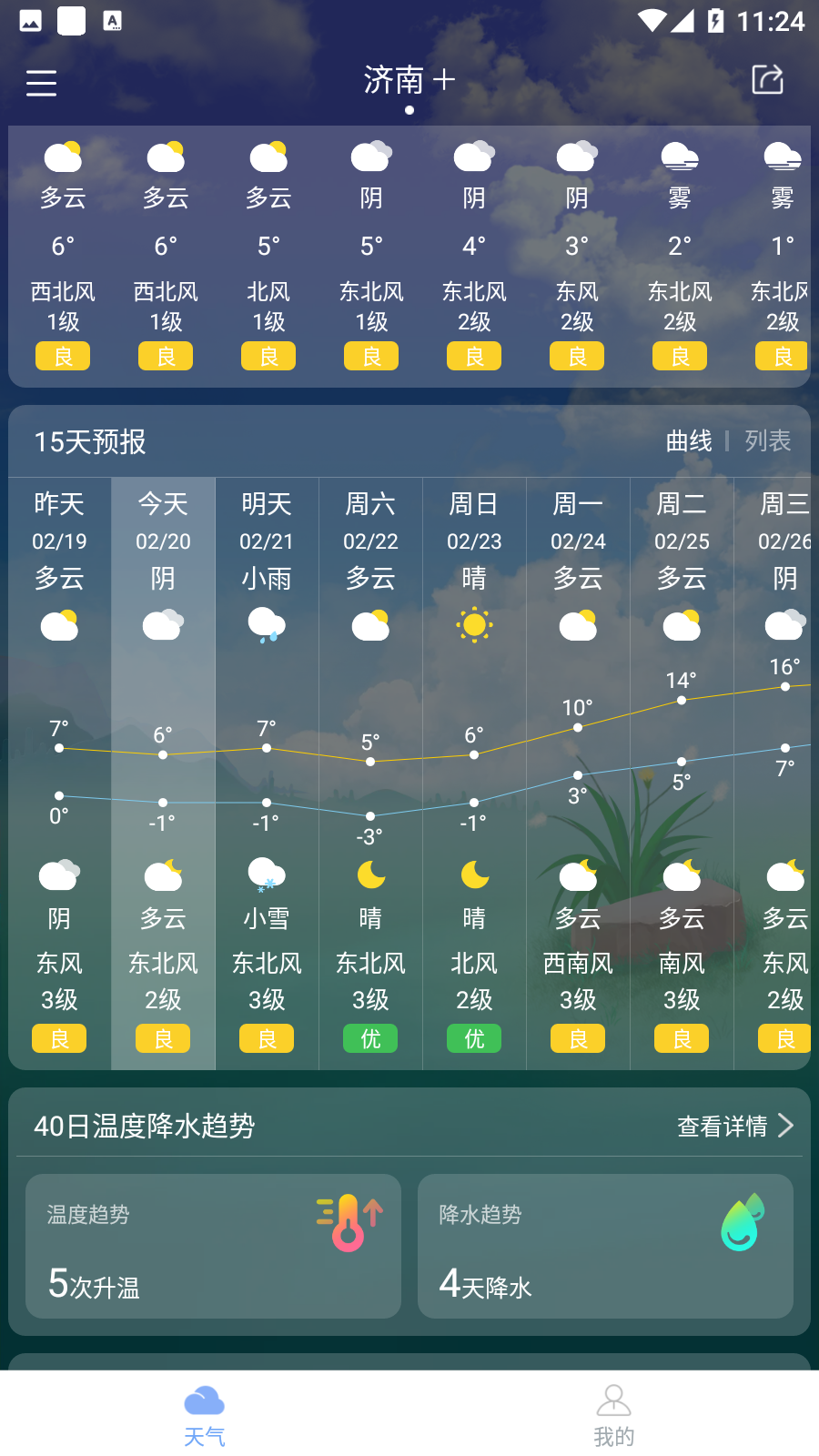Screen dimensions: 819x1456
Task: Select the 今天 02/20 forecast column
Action: point(163,773)
